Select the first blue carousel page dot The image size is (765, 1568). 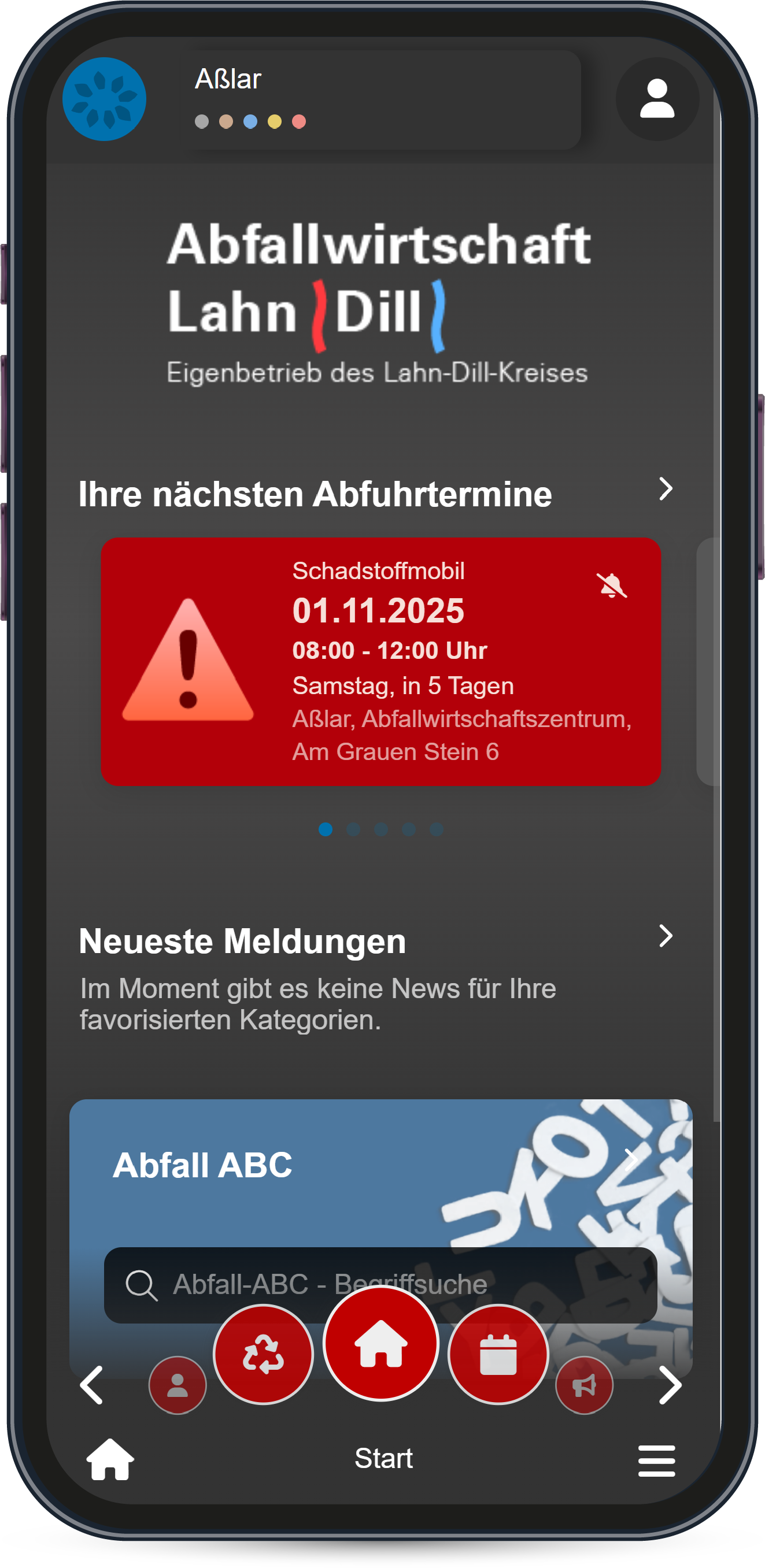(325, 829)
